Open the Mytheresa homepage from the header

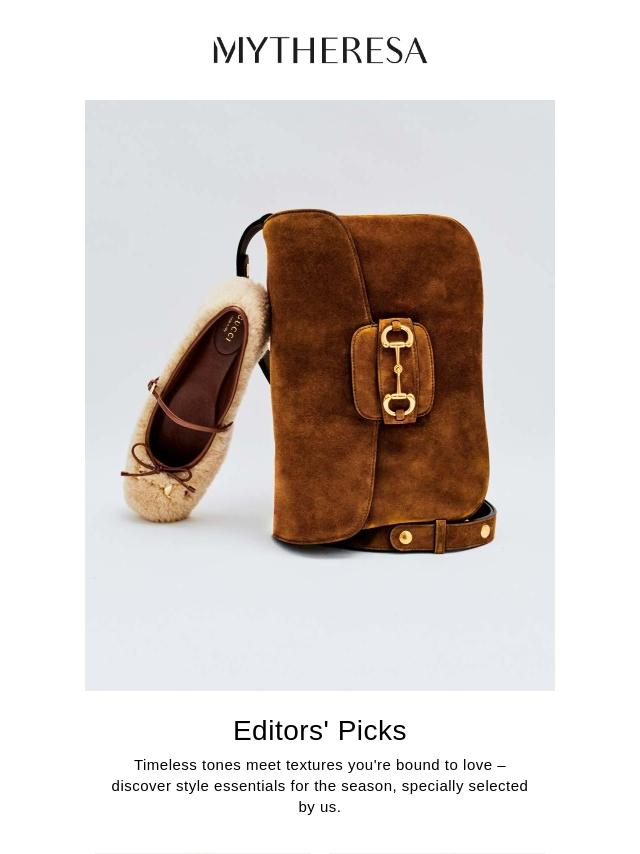tap(320, 50)
